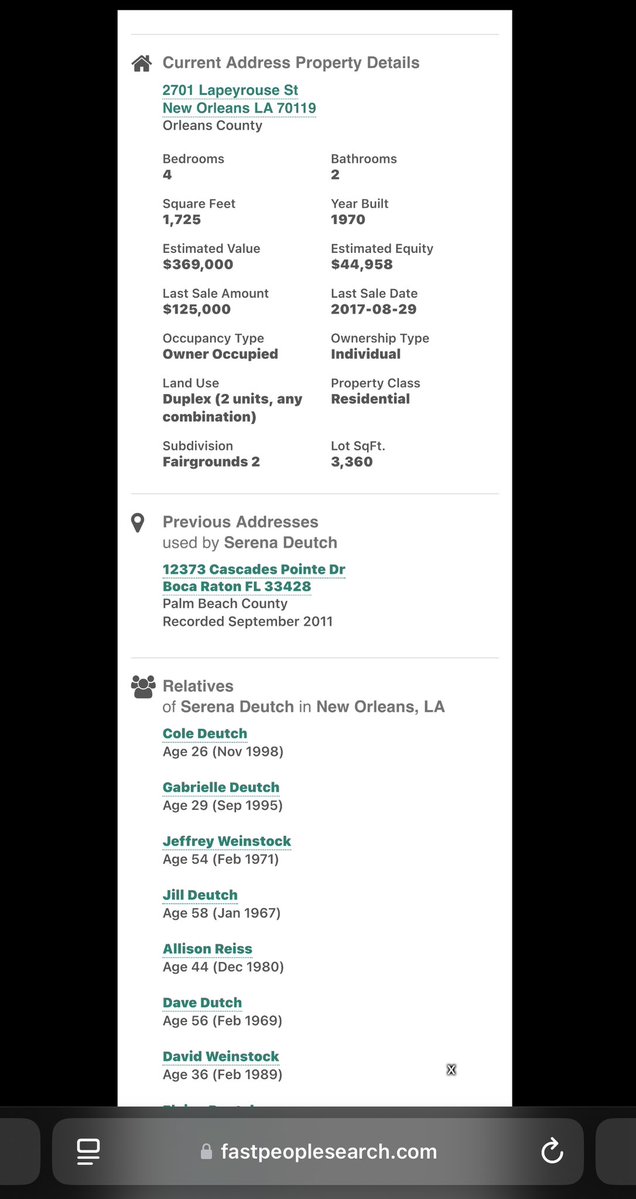636x1199 pixels.
Task: Open the page menu icon in address bar
Action: [x=88, y=1151]
